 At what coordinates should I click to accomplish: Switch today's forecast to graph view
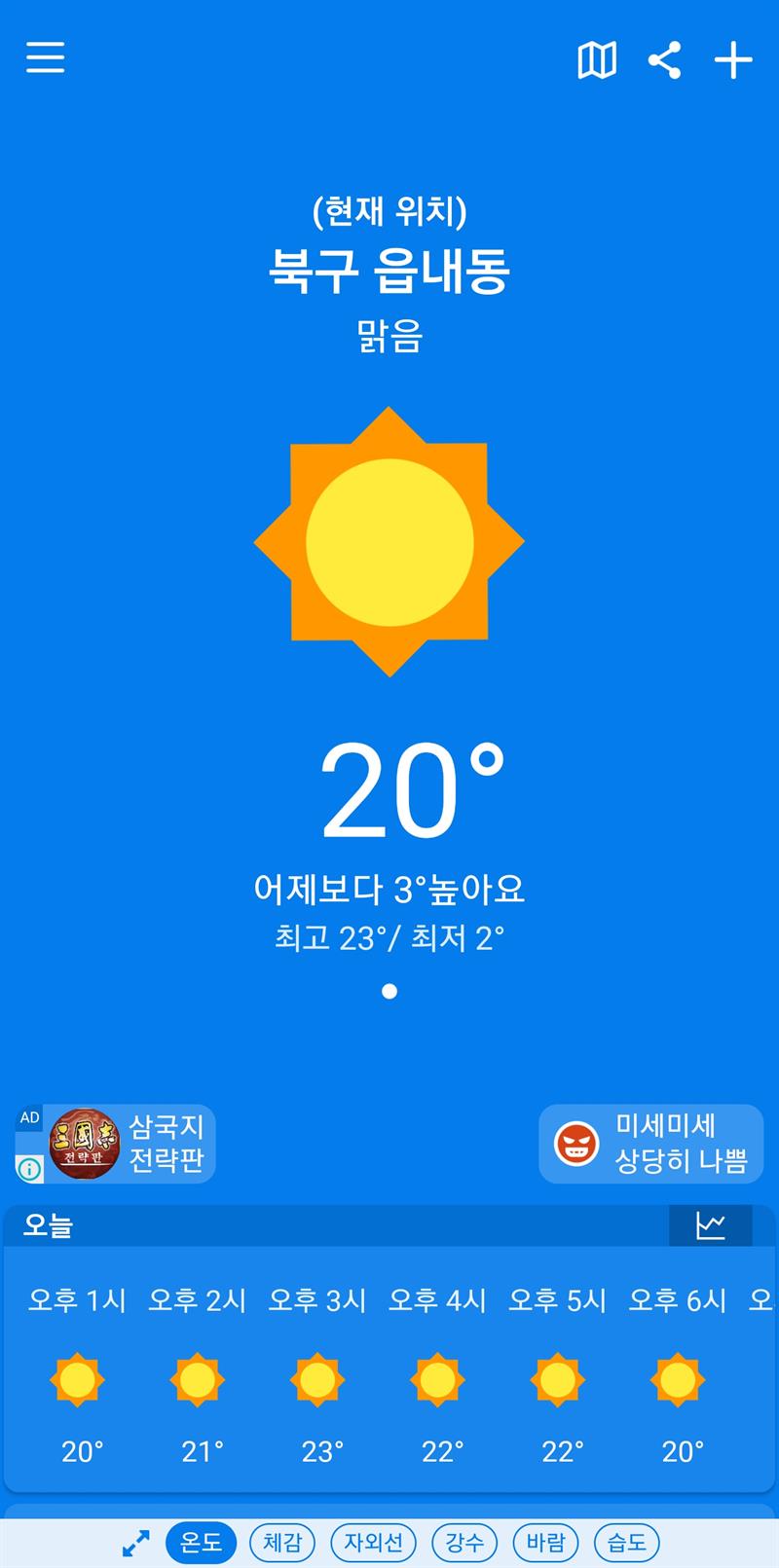pyautogui.click(x=710, y=1225)
